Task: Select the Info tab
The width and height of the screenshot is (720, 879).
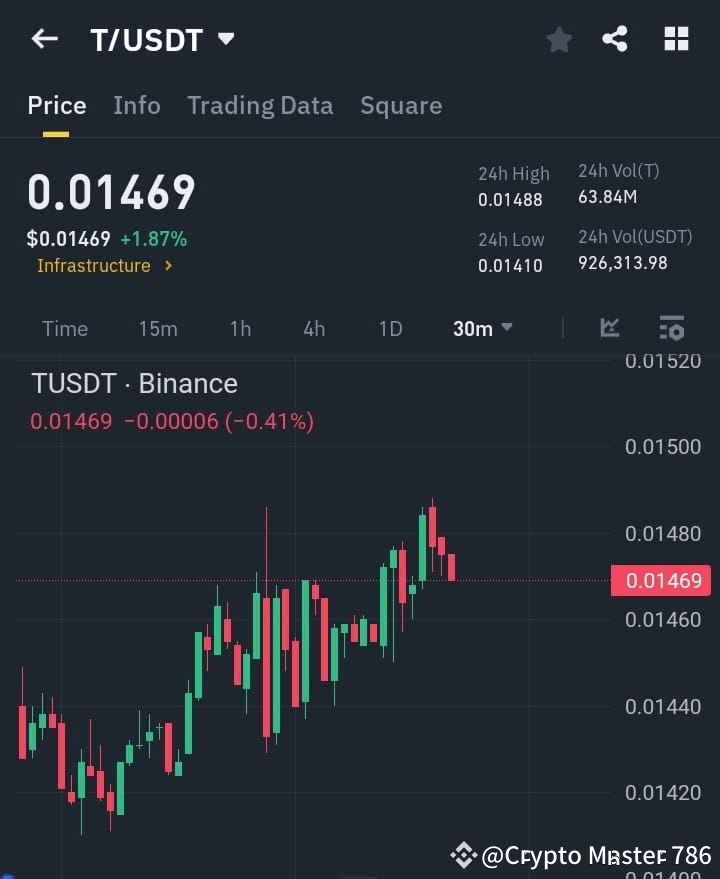Action: click(136, 105)
